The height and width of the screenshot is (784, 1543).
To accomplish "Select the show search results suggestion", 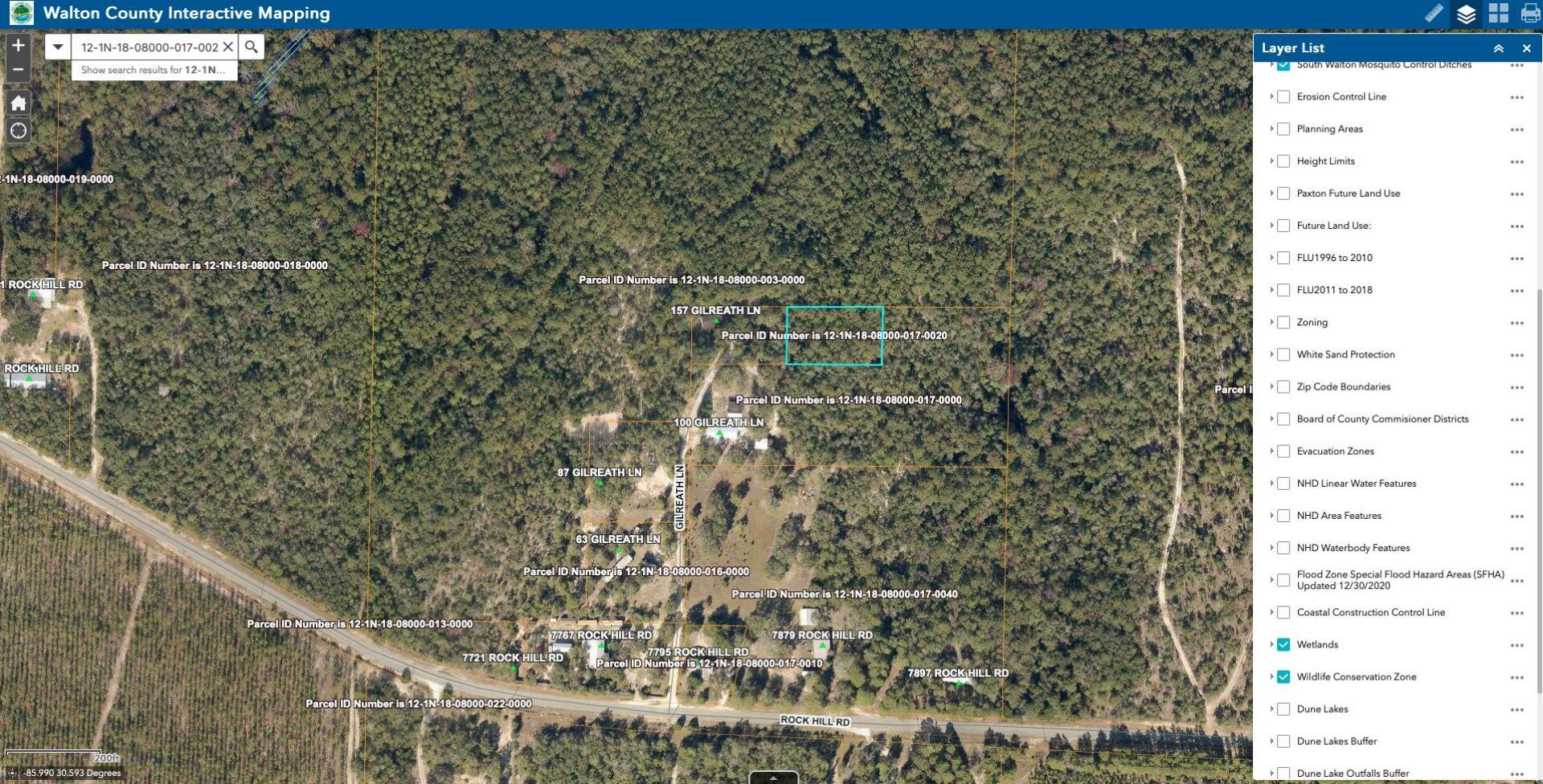I will (153, 70).
